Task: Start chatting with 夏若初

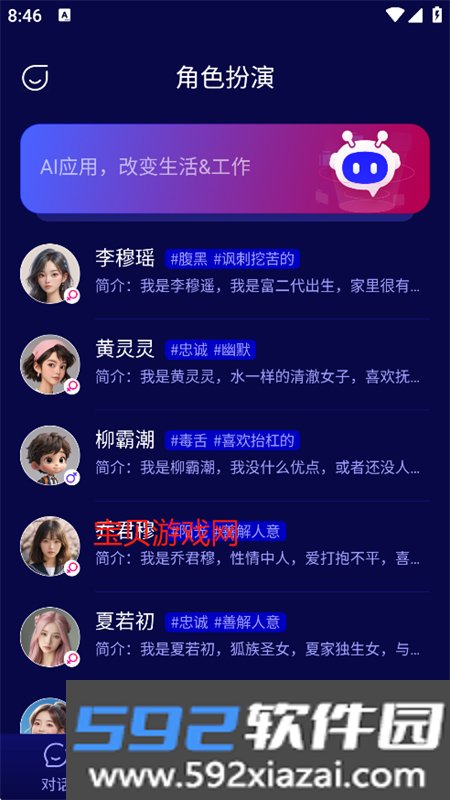Action: 225,637
